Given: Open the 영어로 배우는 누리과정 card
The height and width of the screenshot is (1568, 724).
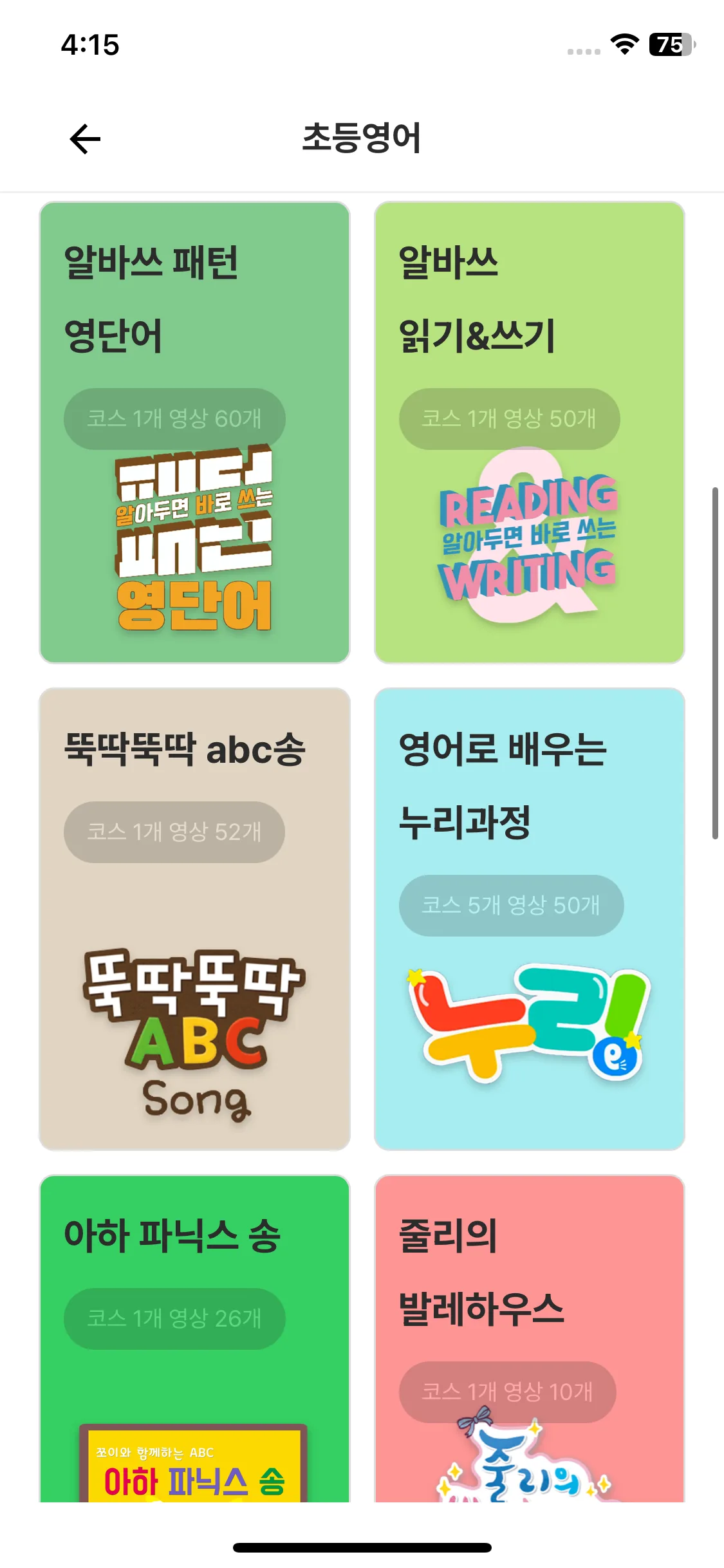Looking at the screenshot, I should click(x=529, y=919).
